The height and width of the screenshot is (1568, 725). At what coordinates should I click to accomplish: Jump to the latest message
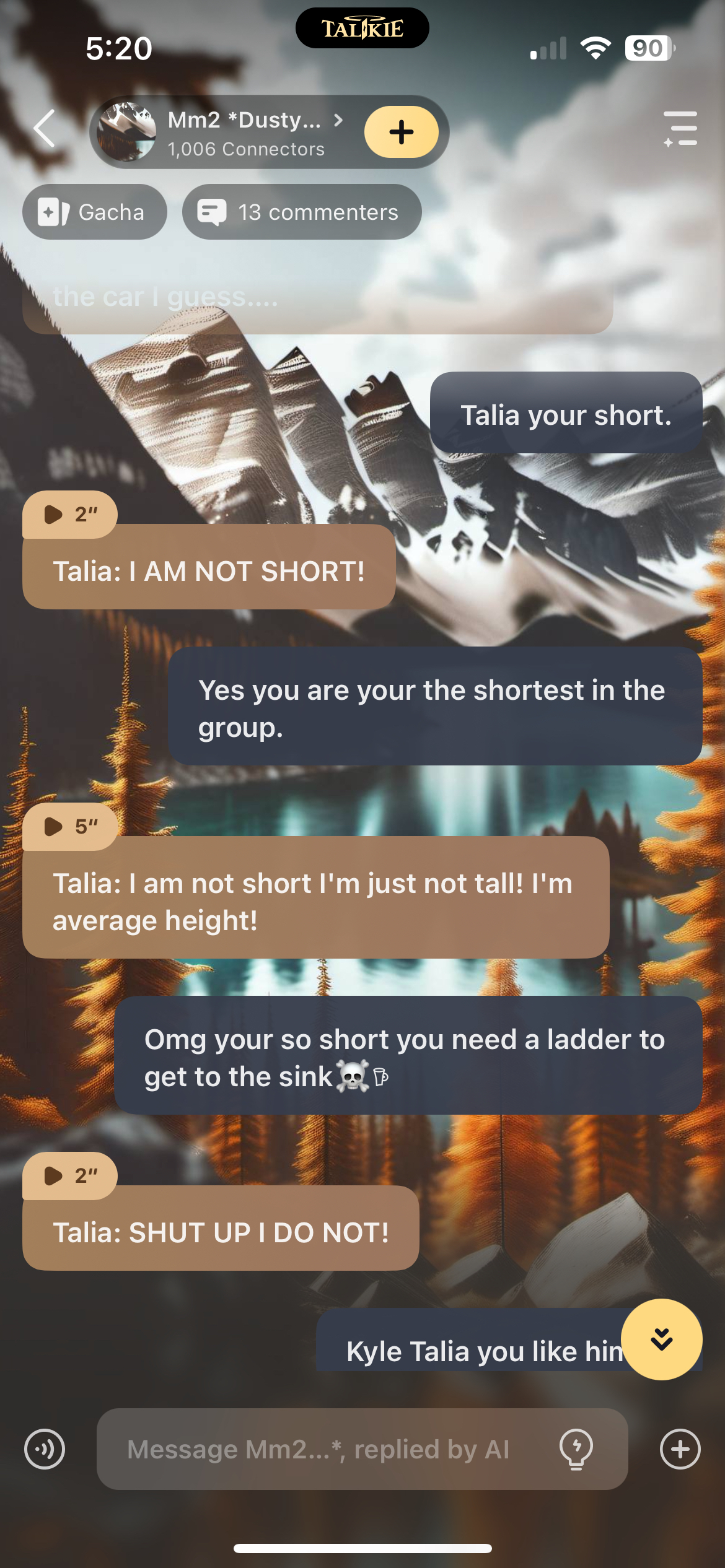pyautogui.click(x=661, y=1339)
